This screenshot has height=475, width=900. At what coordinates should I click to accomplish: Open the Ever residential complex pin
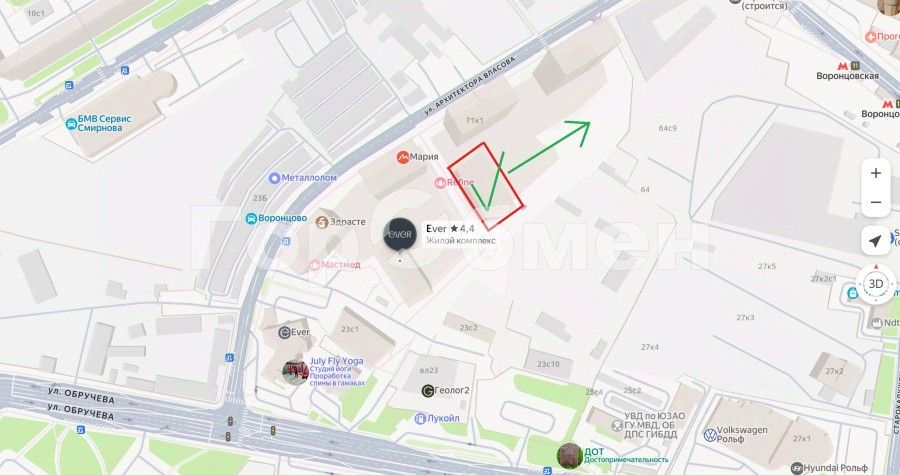click(401, 233)
